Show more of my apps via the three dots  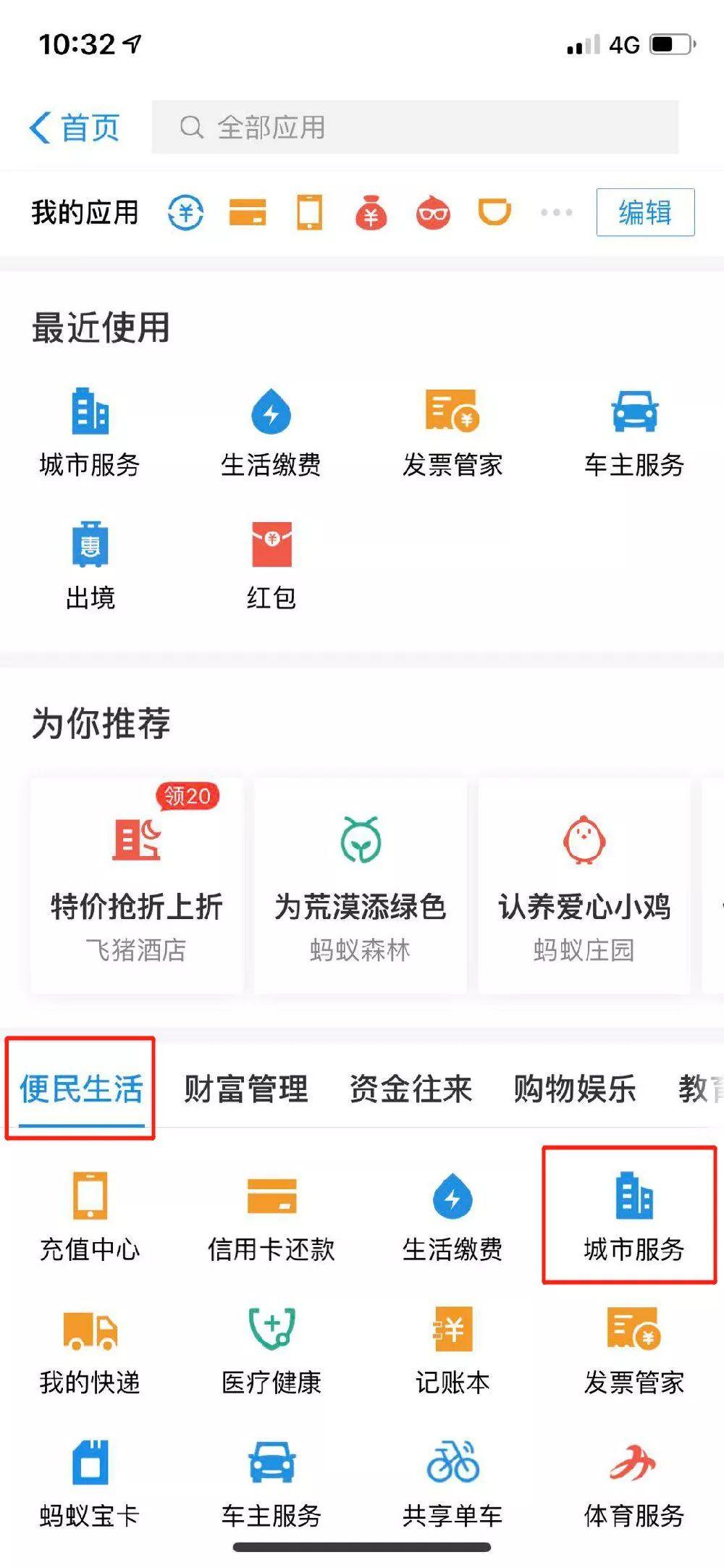(x=556, y=212)
